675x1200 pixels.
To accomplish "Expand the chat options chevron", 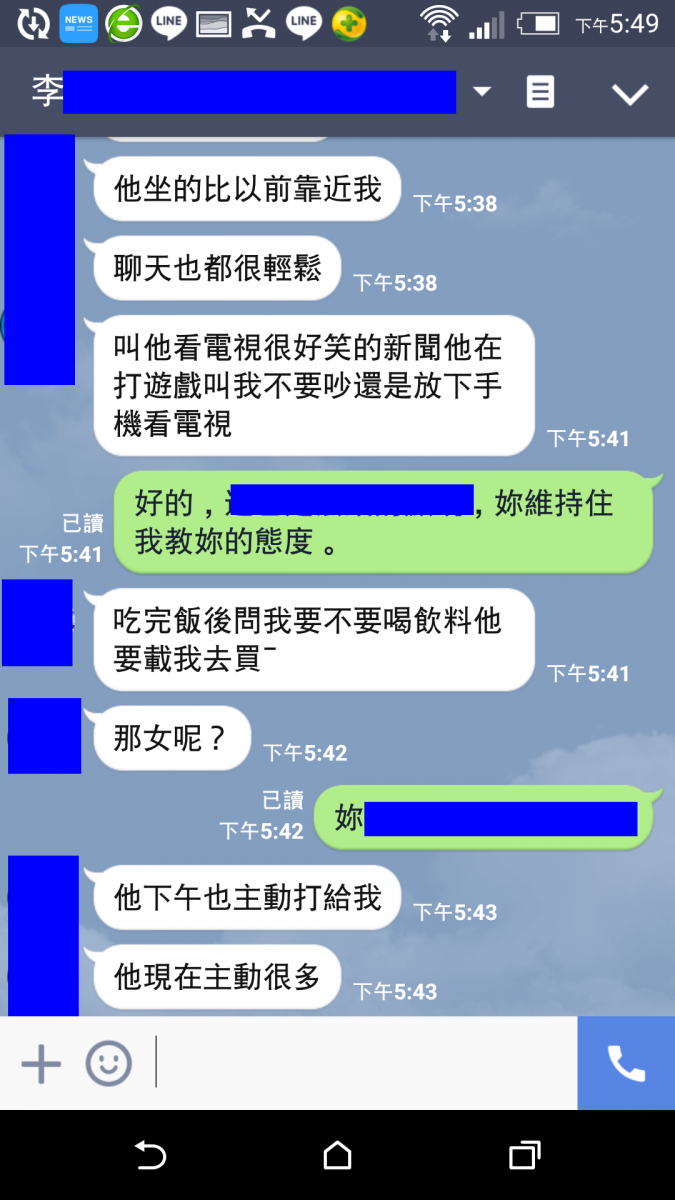I will [630, 93].
